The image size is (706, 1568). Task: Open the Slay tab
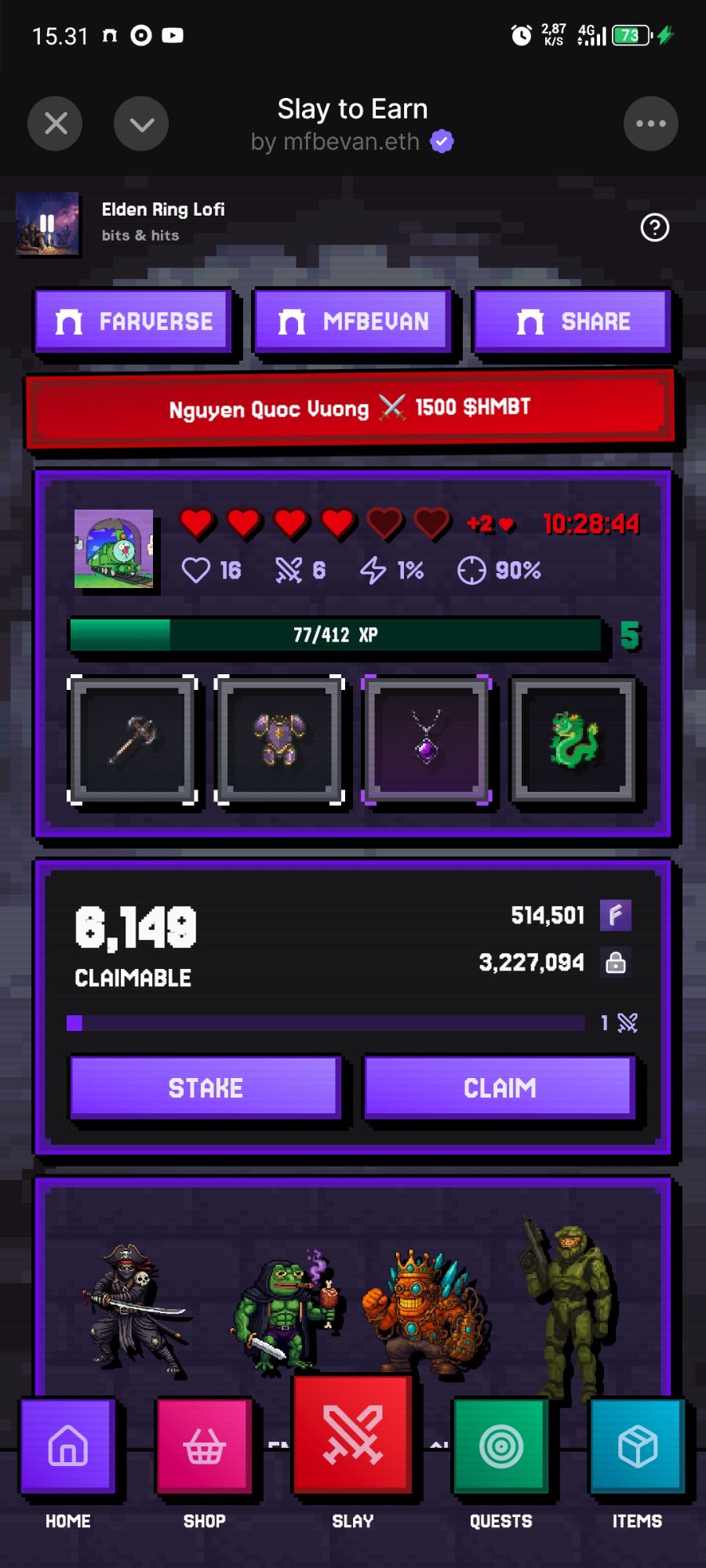pos(353,1435)
